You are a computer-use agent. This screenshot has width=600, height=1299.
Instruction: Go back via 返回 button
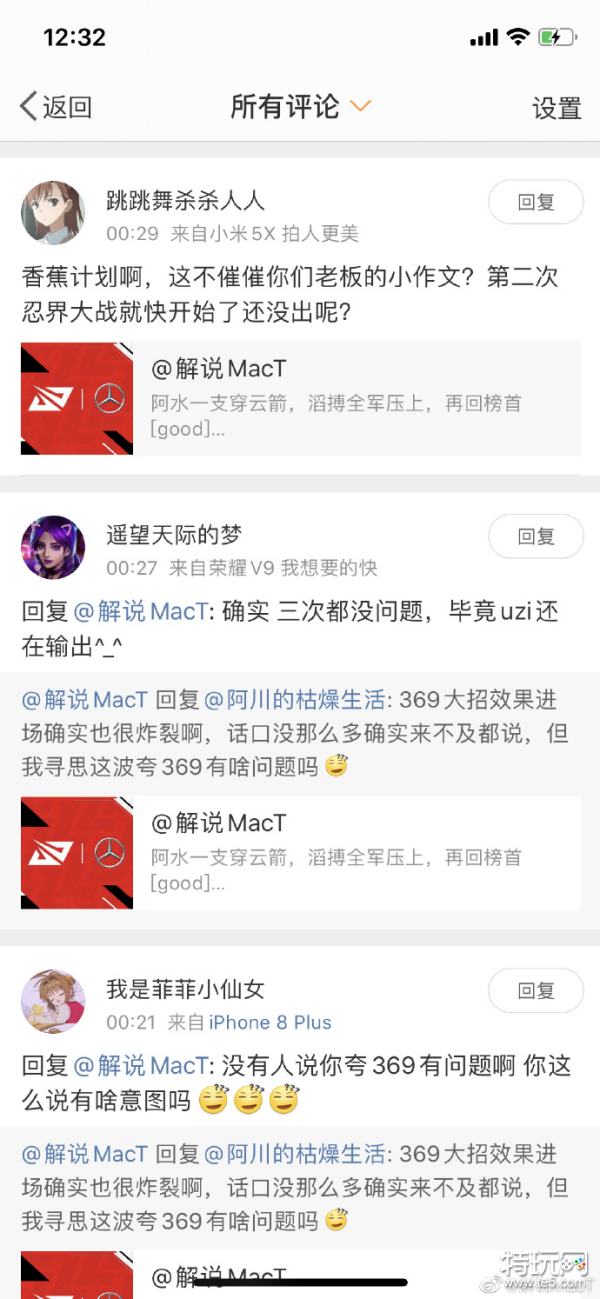[56, 107]
